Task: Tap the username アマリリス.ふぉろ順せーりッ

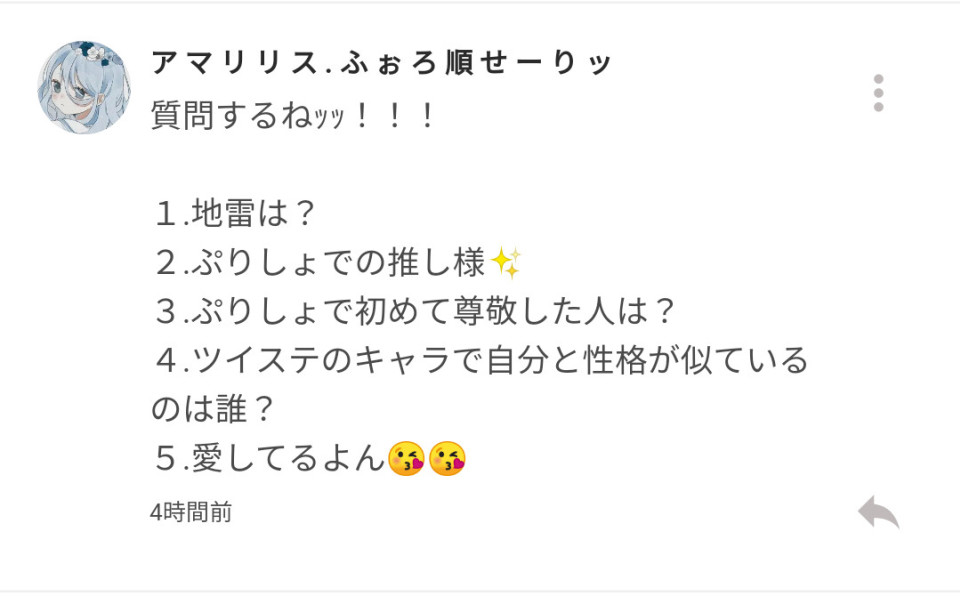Action: 381,62
